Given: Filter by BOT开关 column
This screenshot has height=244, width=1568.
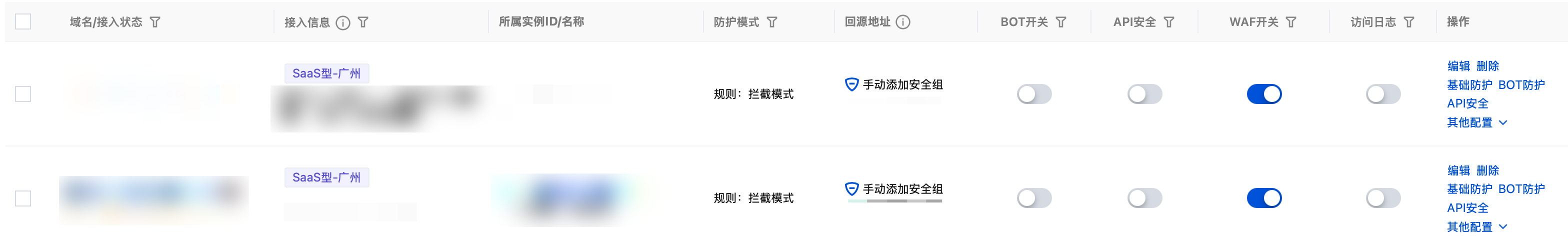Looking at the screenshot, I should click(1061, 22).
